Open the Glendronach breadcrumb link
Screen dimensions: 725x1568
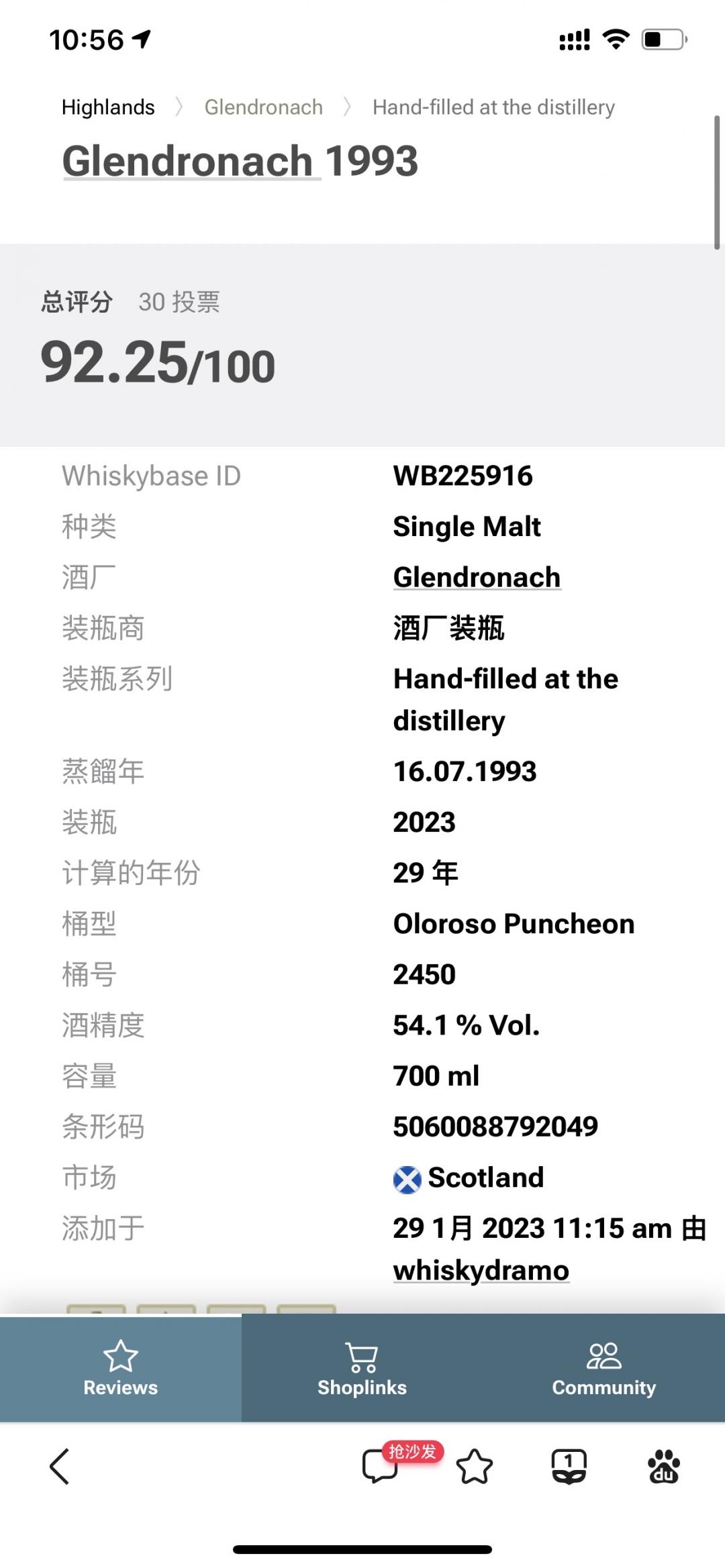tap(263, 107)
